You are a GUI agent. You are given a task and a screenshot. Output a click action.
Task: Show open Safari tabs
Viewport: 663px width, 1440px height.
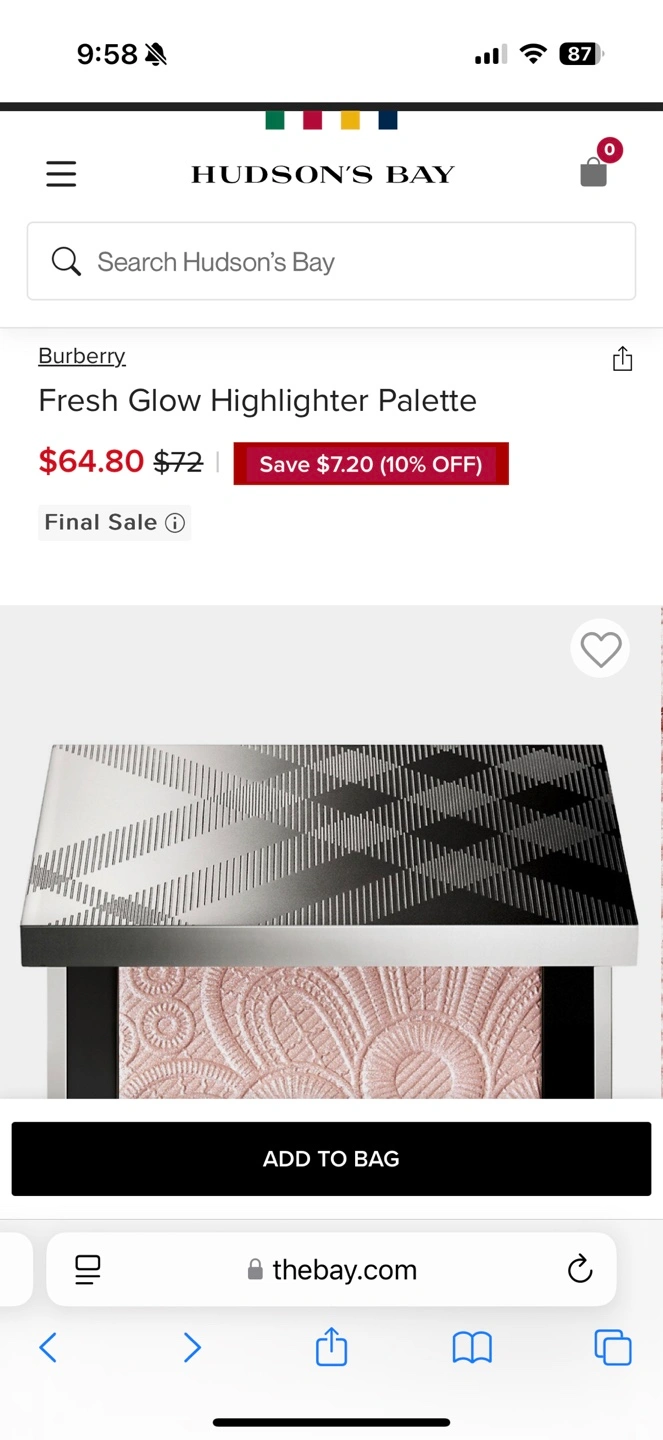[x=613, y=1348]
